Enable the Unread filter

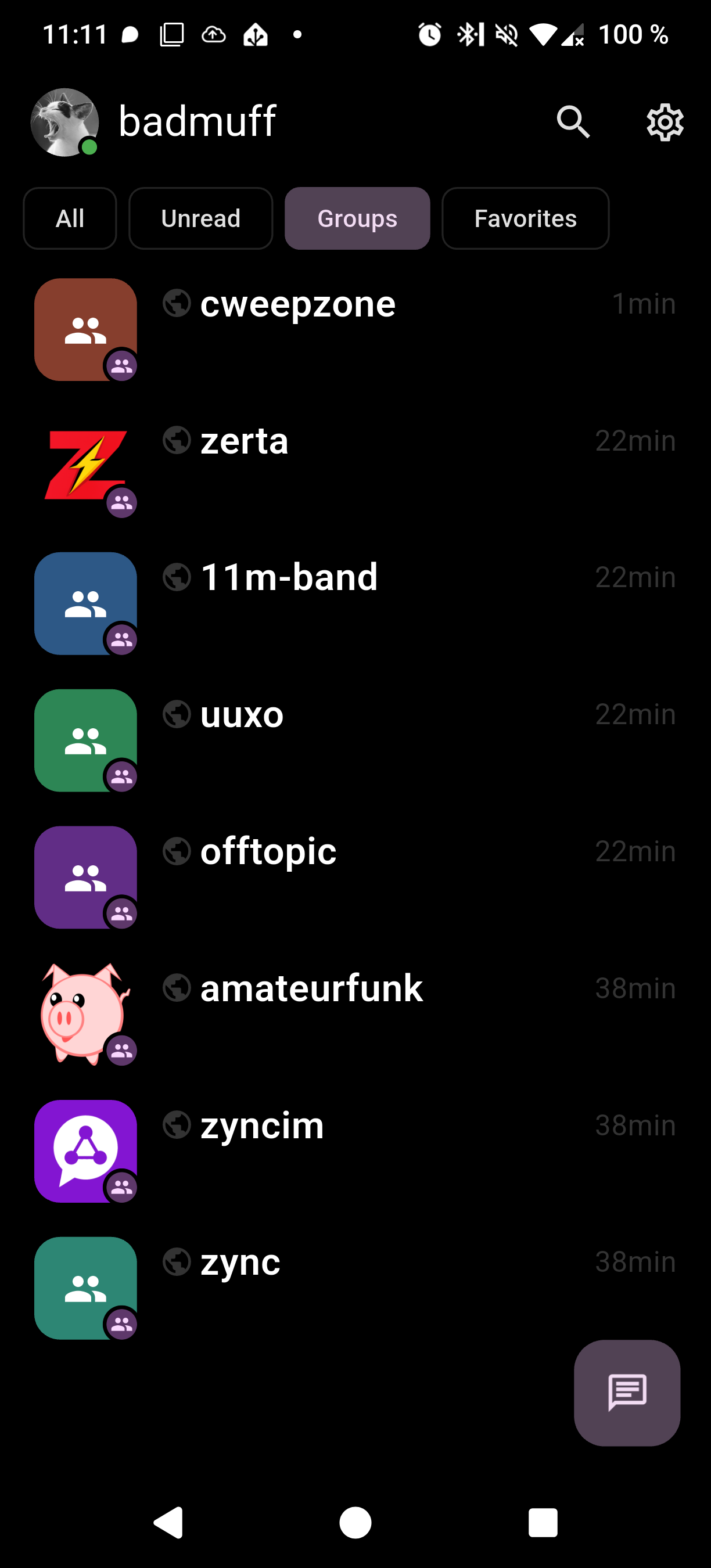coord(200,218)
